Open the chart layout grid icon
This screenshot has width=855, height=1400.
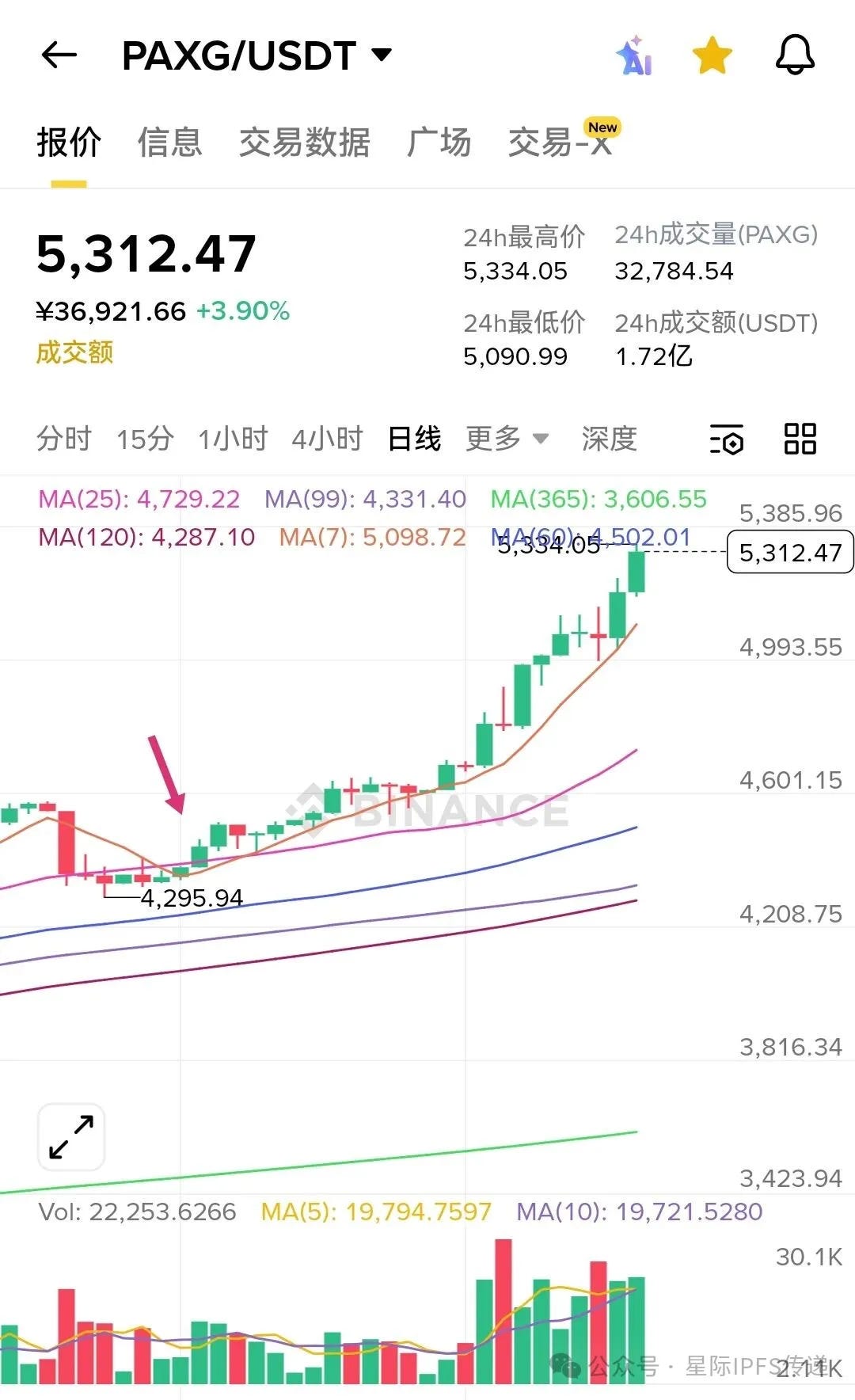(800, 438)
